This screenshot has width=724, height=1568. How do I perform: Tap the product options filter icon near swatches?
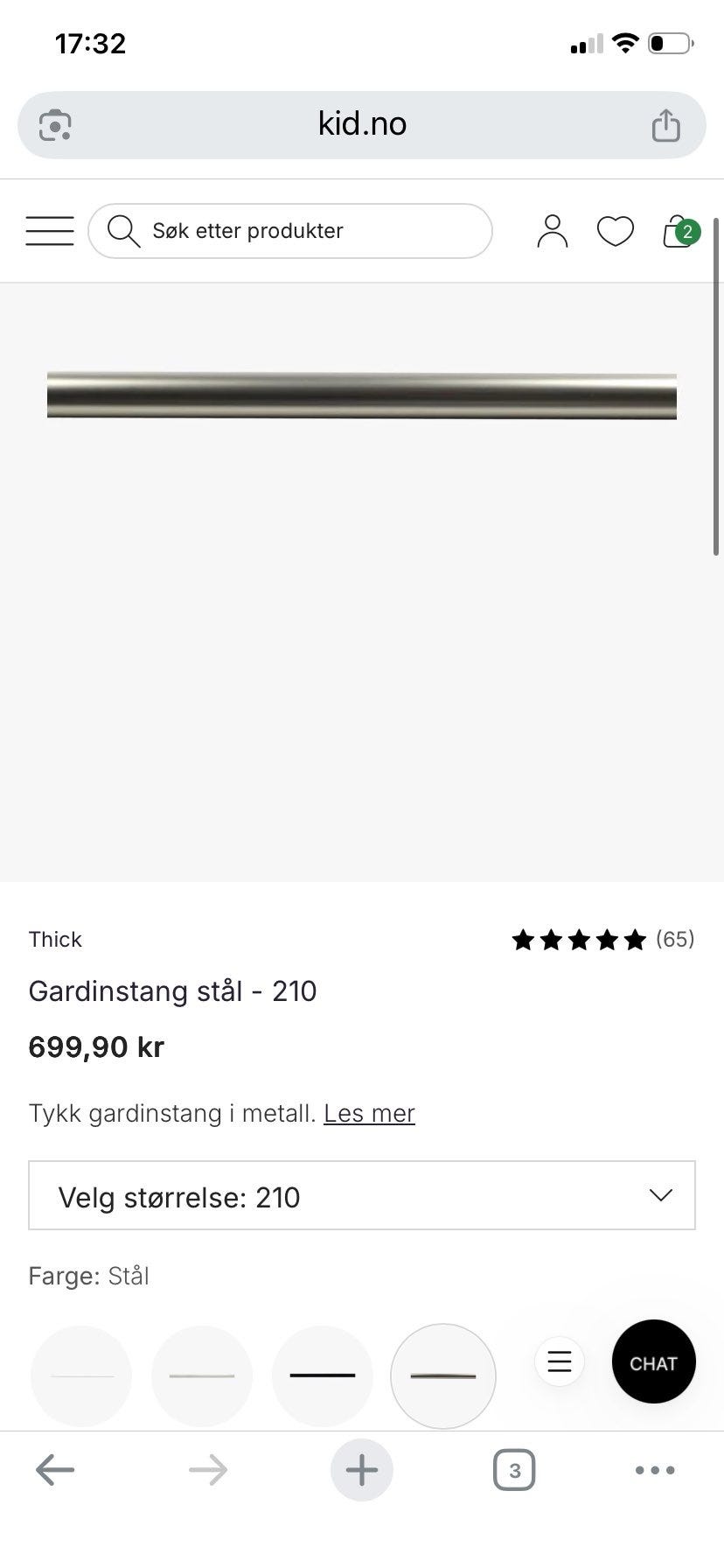pos(559,1361)
